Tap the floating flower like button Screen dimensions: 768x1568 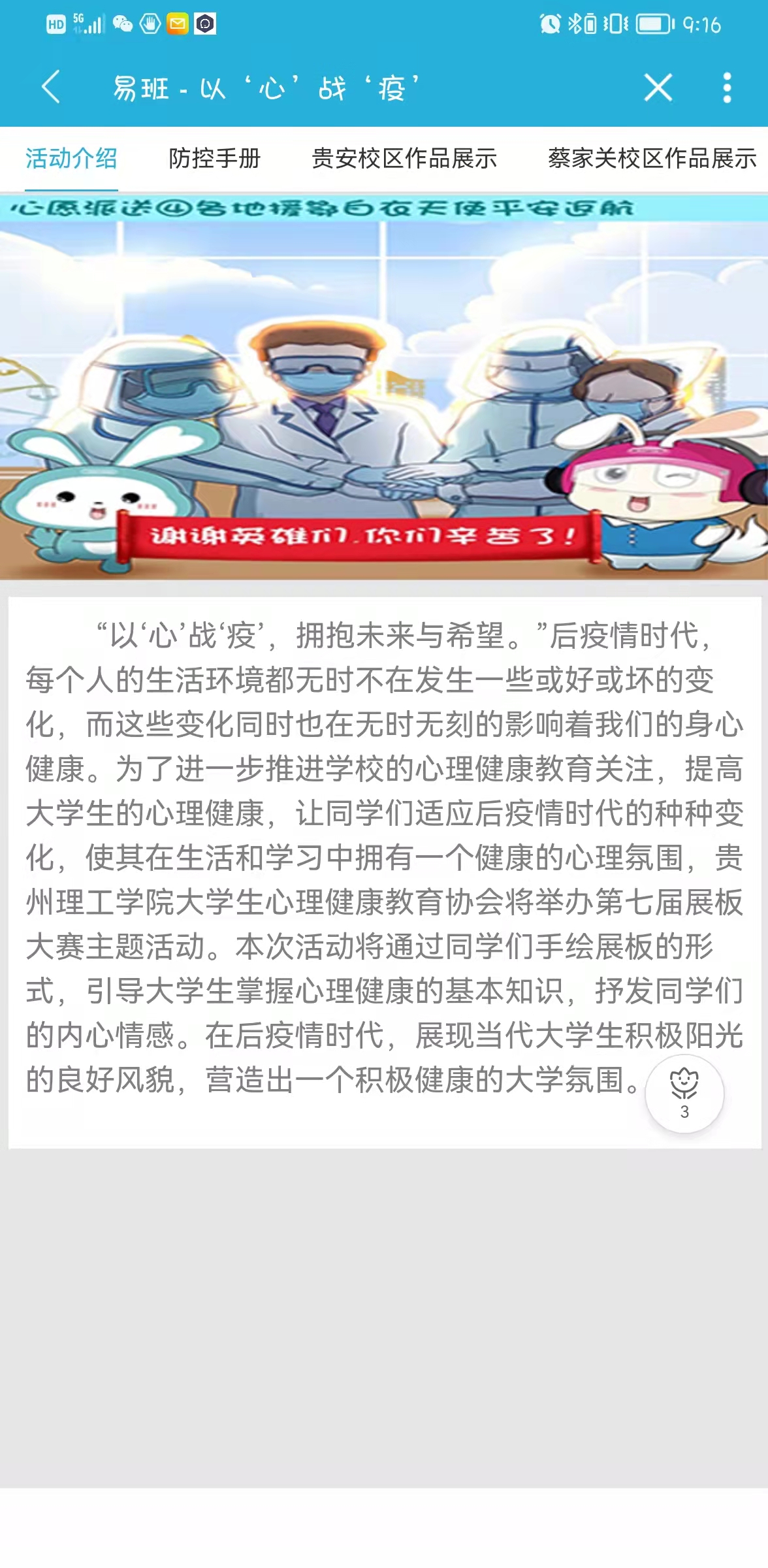click(684, 1094)
